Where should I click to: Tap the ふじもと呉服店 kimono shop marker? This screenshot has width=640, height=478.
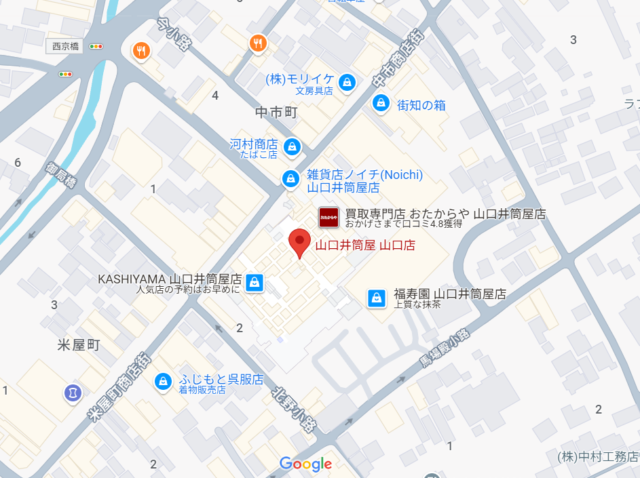[x=162, y=381]
